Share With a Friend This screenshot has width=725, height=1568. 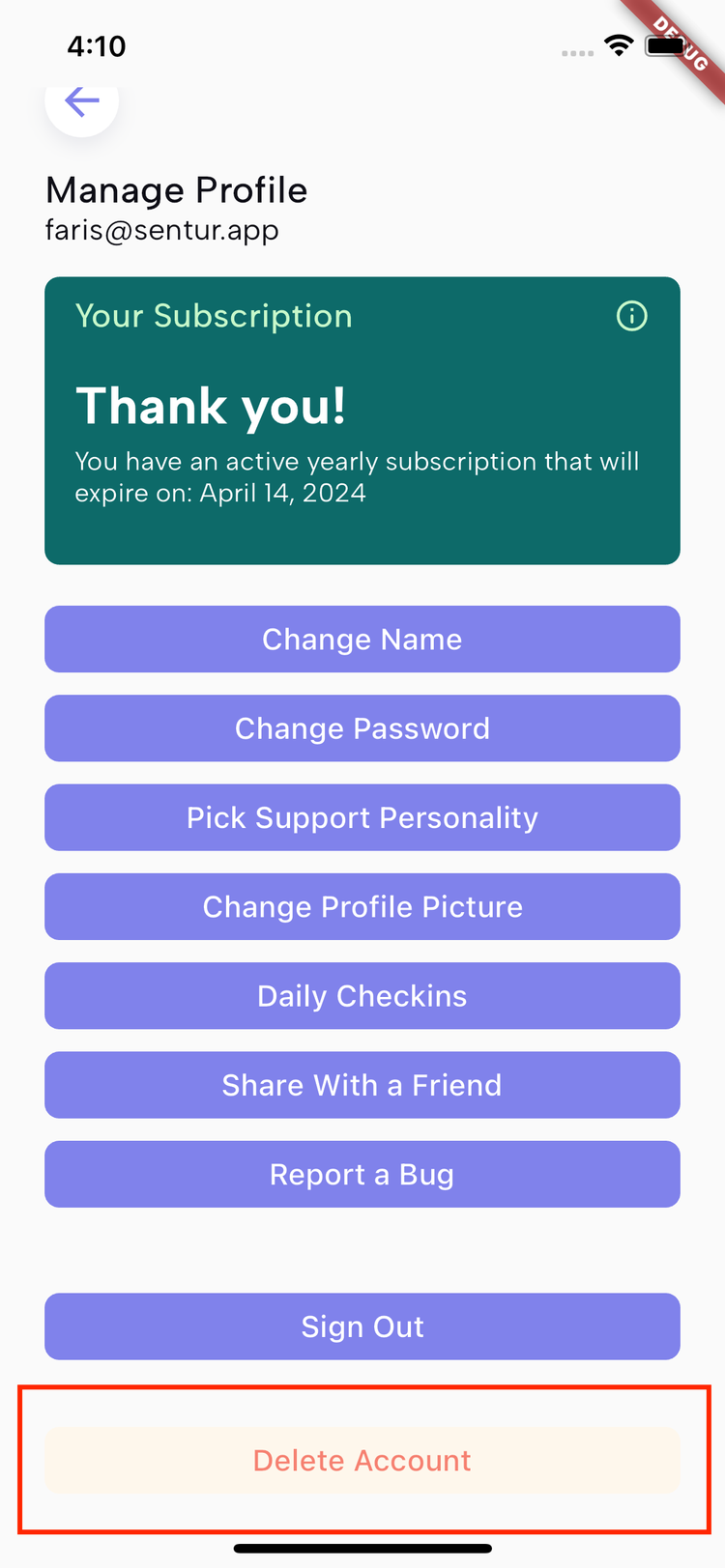[362, 1085]
